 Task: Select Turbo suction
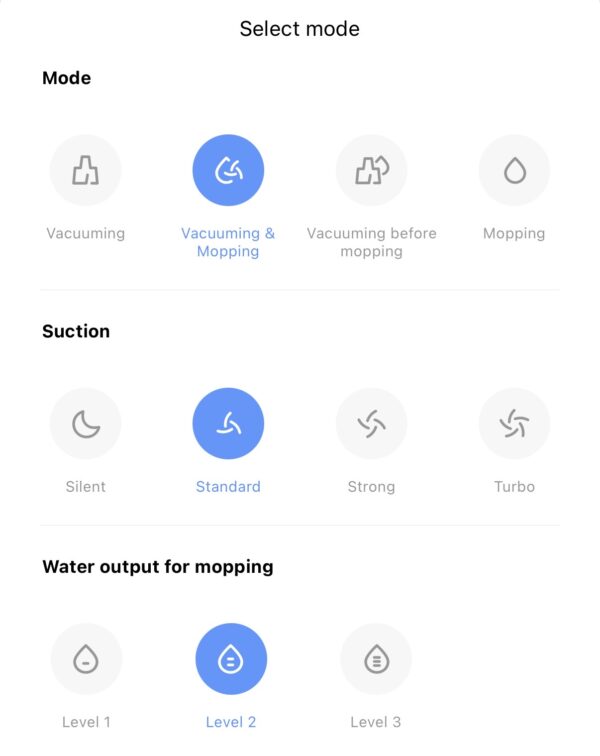click(515, 424)
